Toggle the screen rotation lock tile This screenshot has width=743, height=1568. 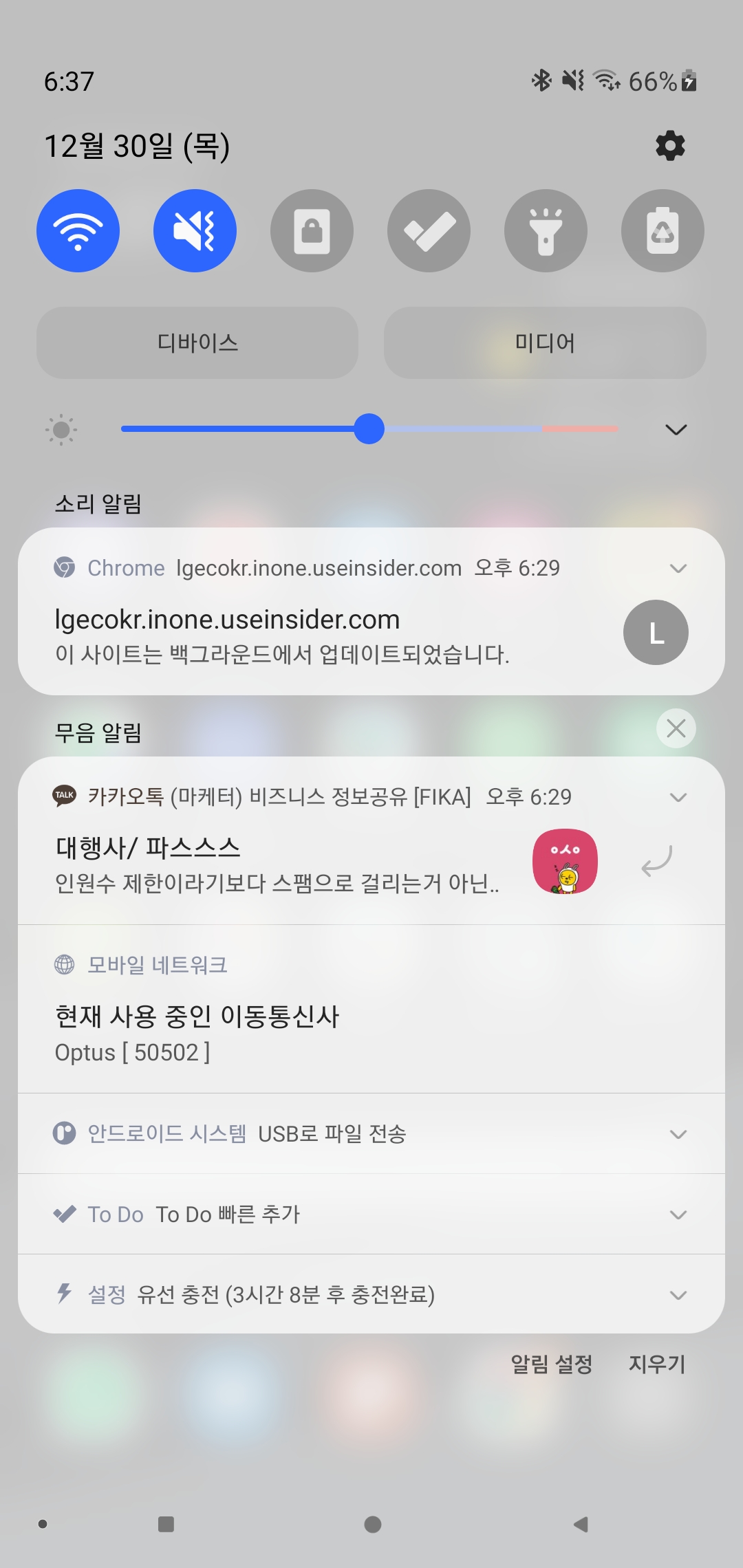[x=312, y=231]
